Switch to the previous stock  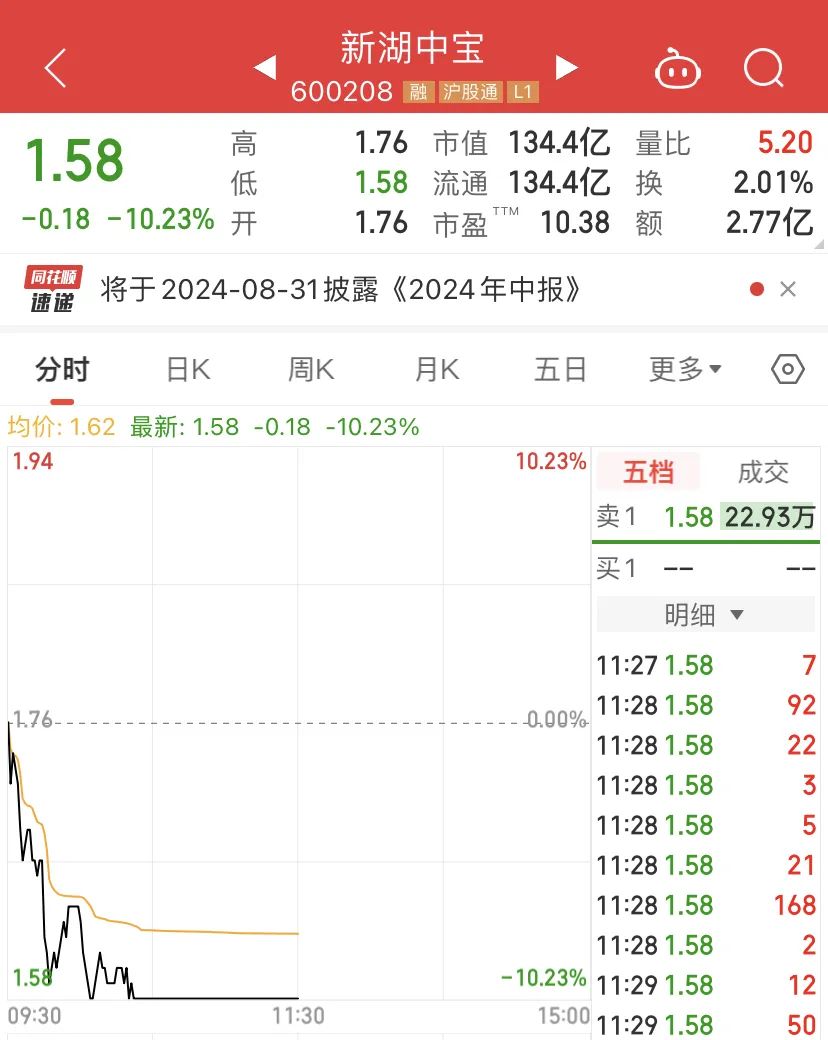(265, 68)
